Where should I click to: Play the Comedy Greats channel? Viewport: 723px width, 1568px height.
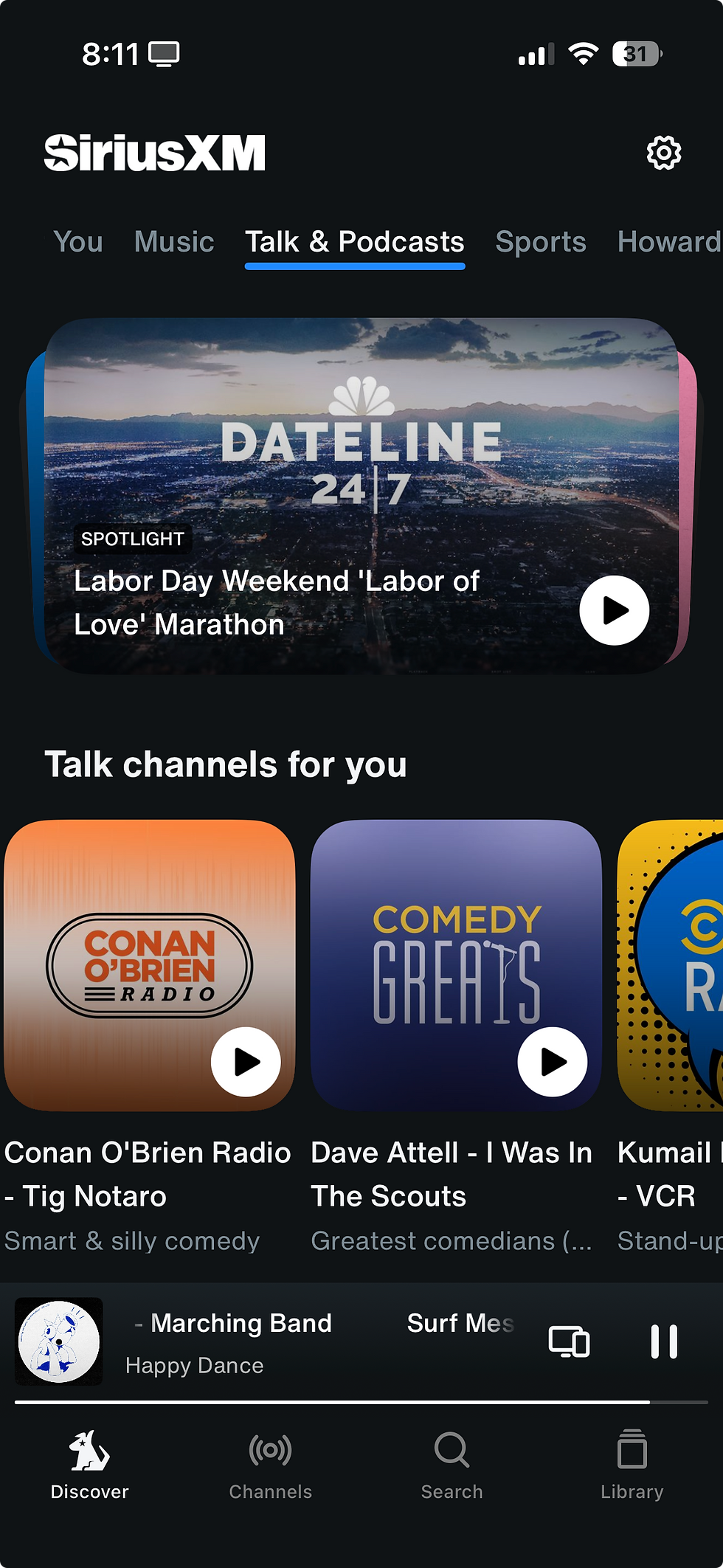pos(552,1062)
